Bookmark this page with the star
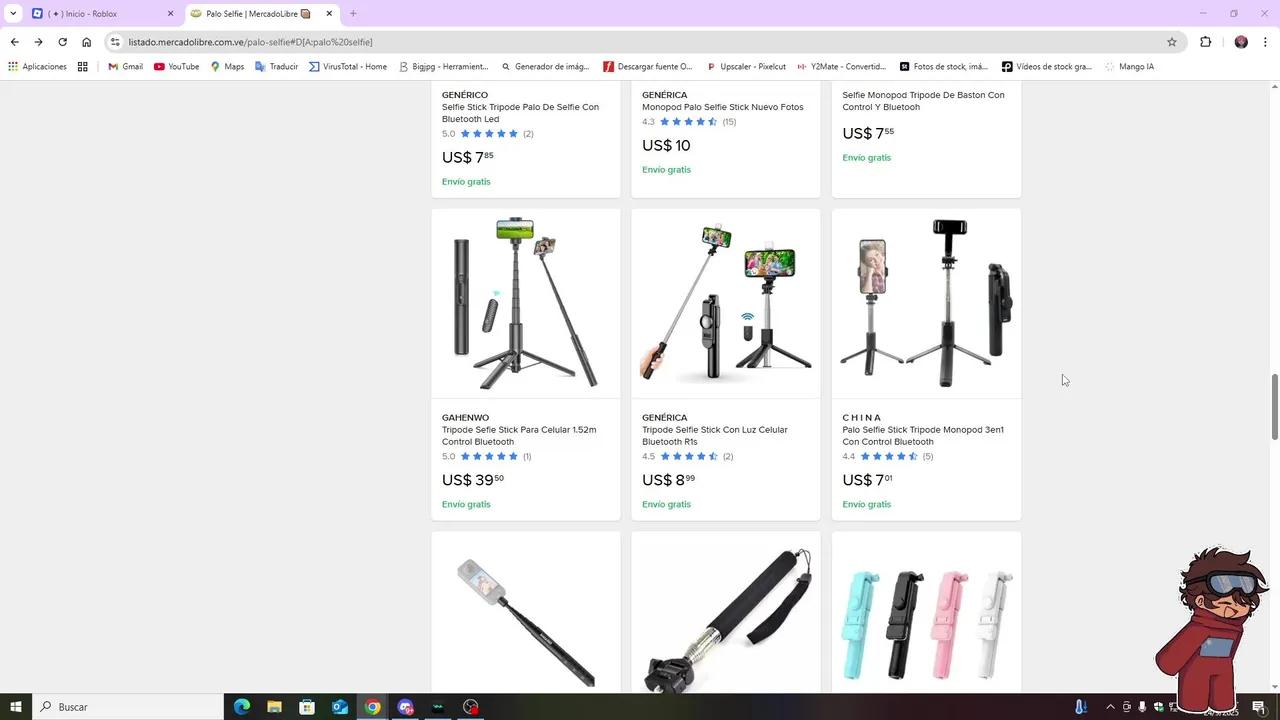The image size is (1280, 720). (1172, 42)
